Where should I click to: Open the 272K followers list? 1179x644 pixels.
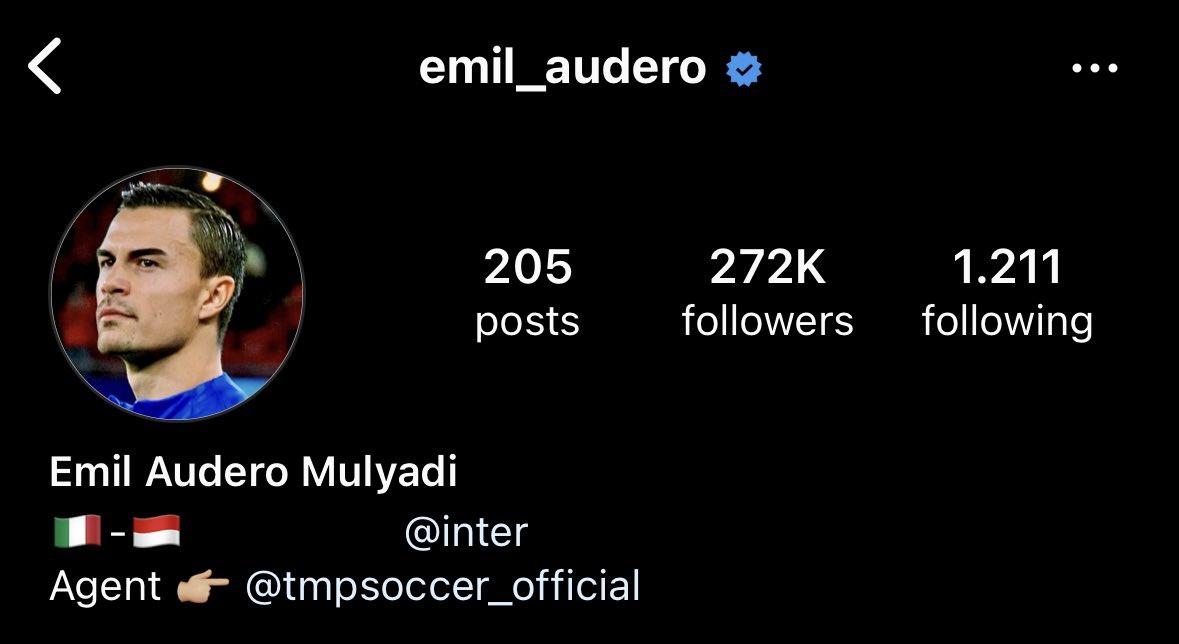tap(767, 293)
